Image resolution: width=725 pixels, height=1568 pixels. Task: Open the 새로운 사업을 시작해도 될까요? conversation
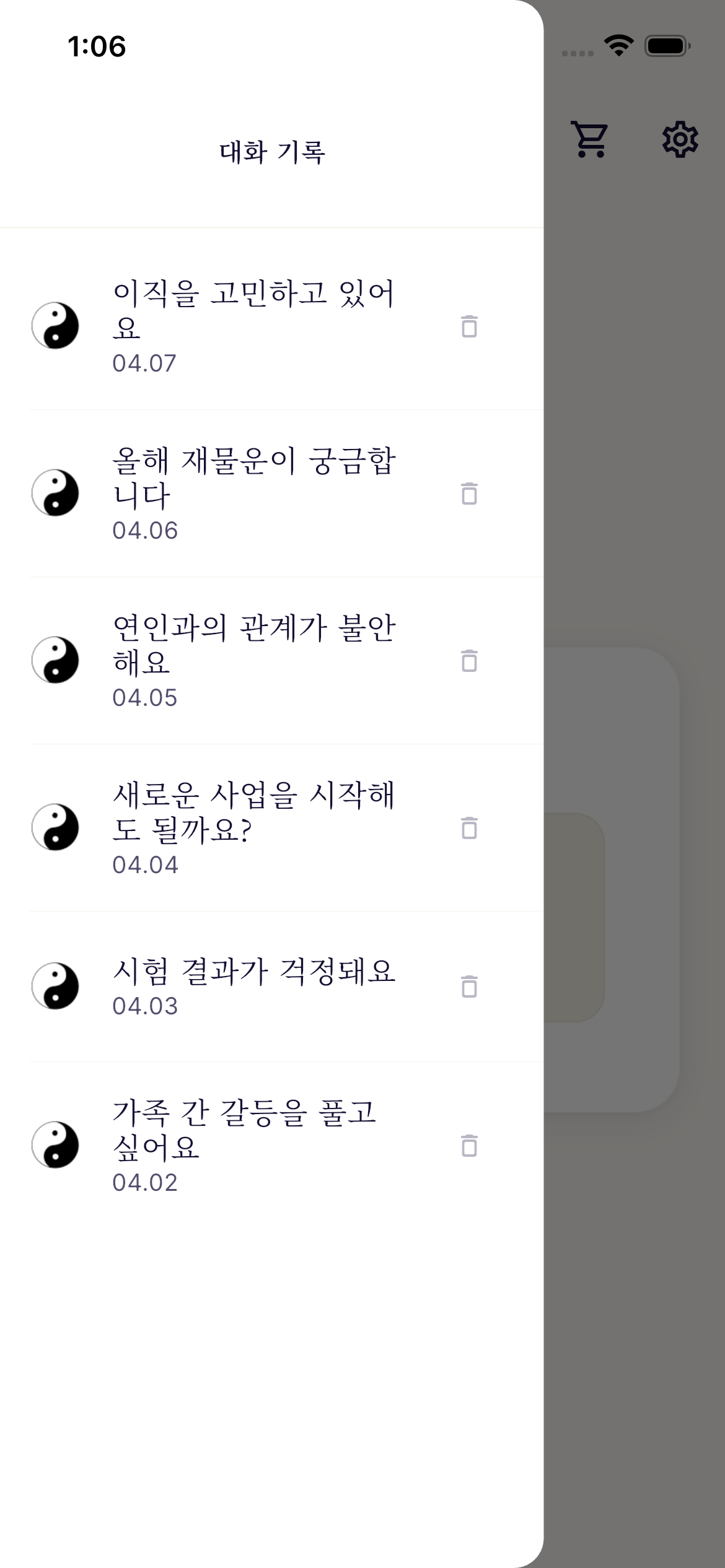[254, 827]
